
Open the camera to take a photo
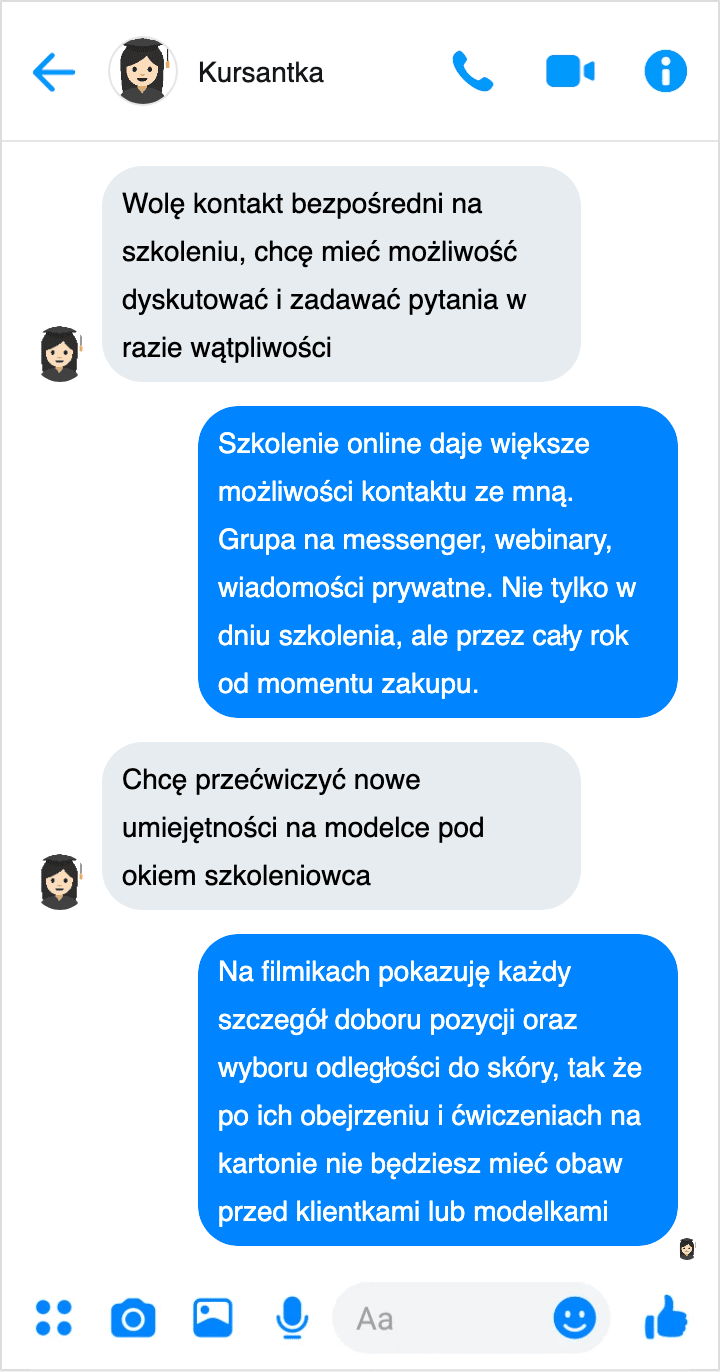[133, 1318]
